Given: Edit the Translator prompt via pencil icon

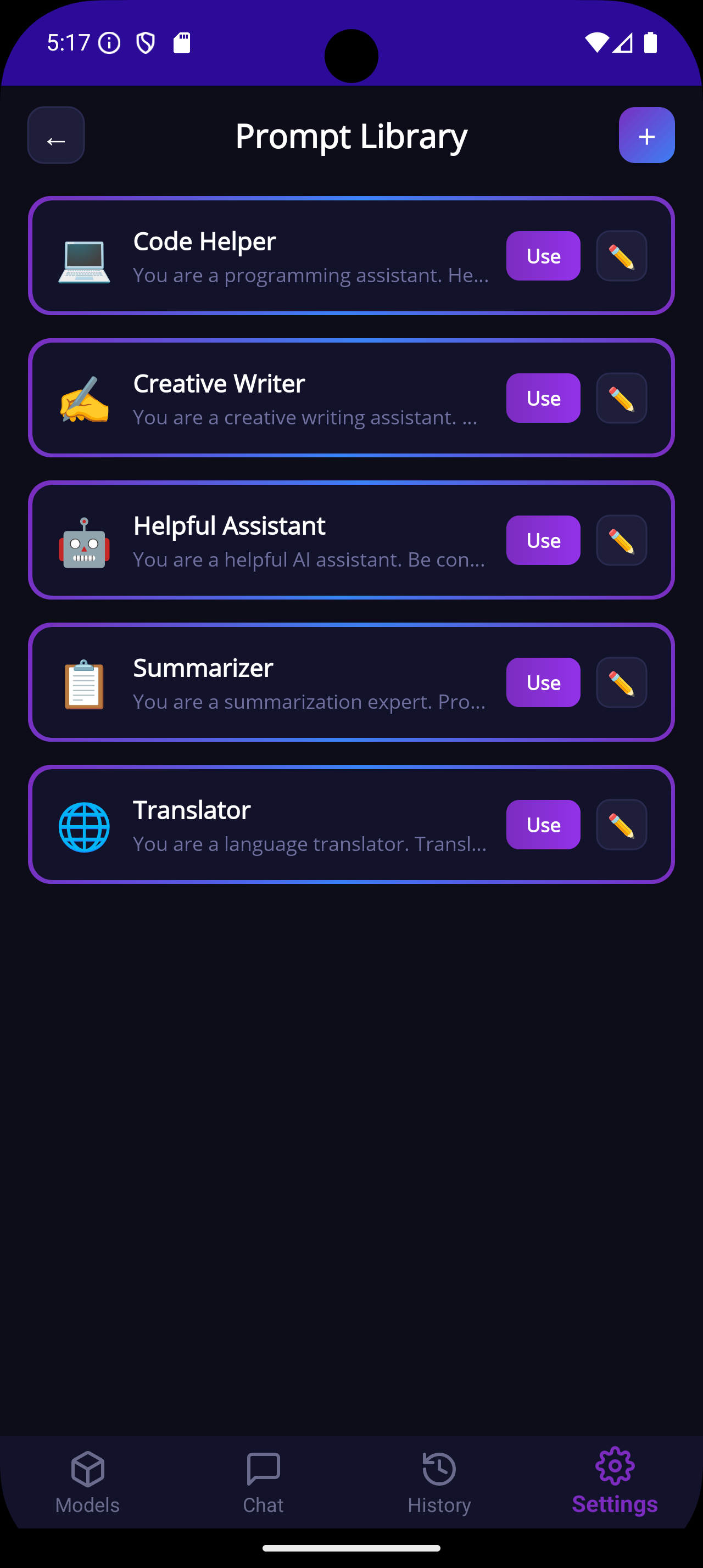Looking at the screenshot, I should tap(621, 825).
